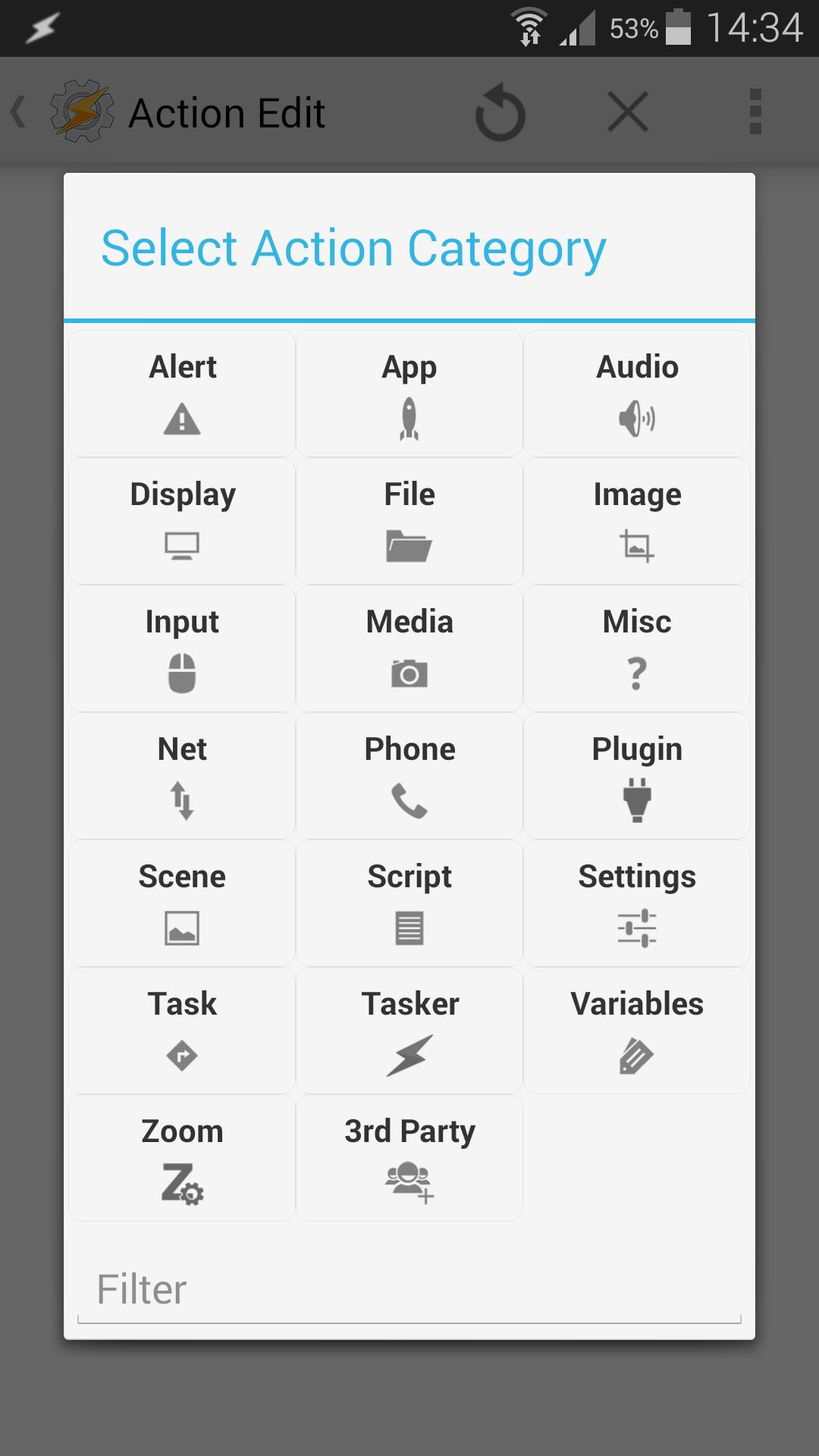Choose the Phone category

point(409,776)
